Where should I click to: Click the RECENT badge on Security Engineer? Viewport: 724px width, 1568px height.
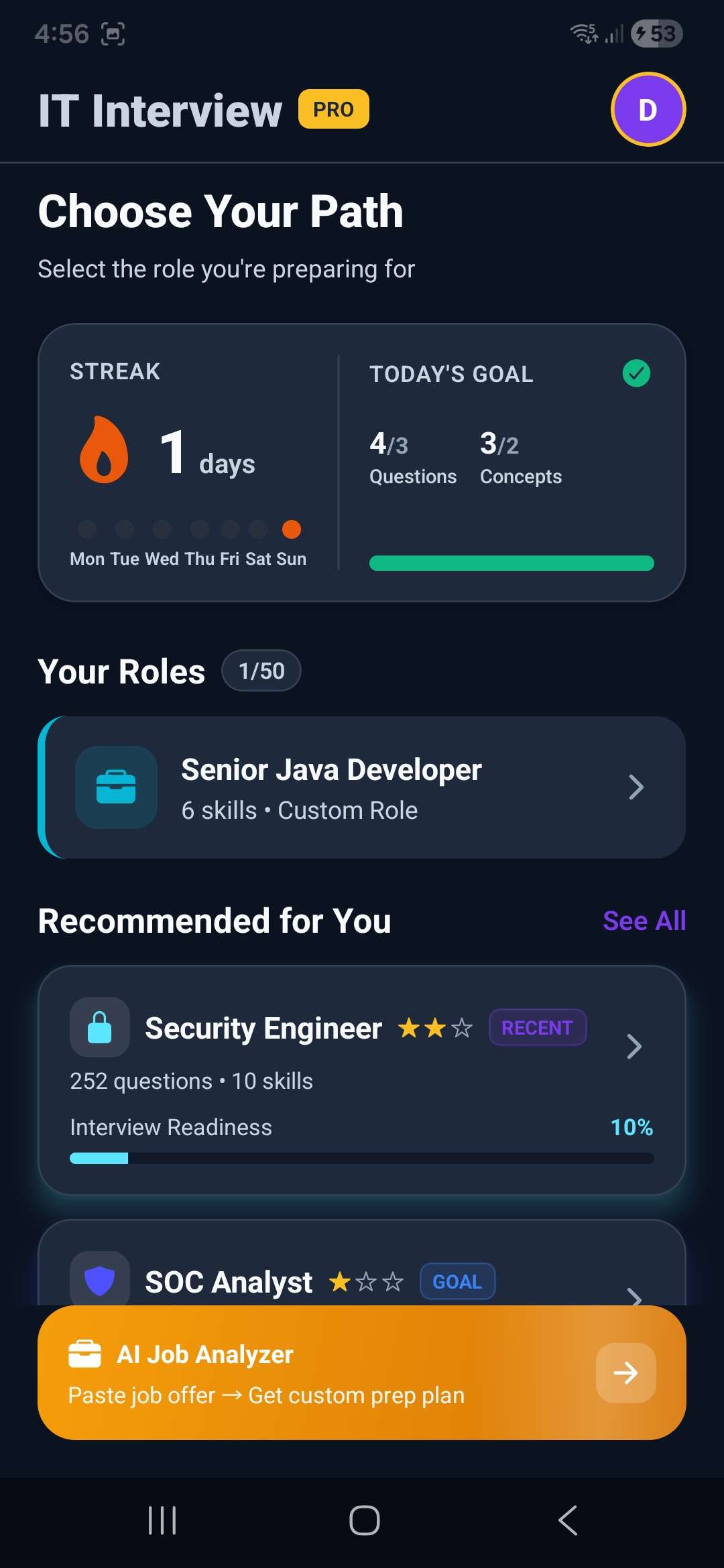(537, 1027)
